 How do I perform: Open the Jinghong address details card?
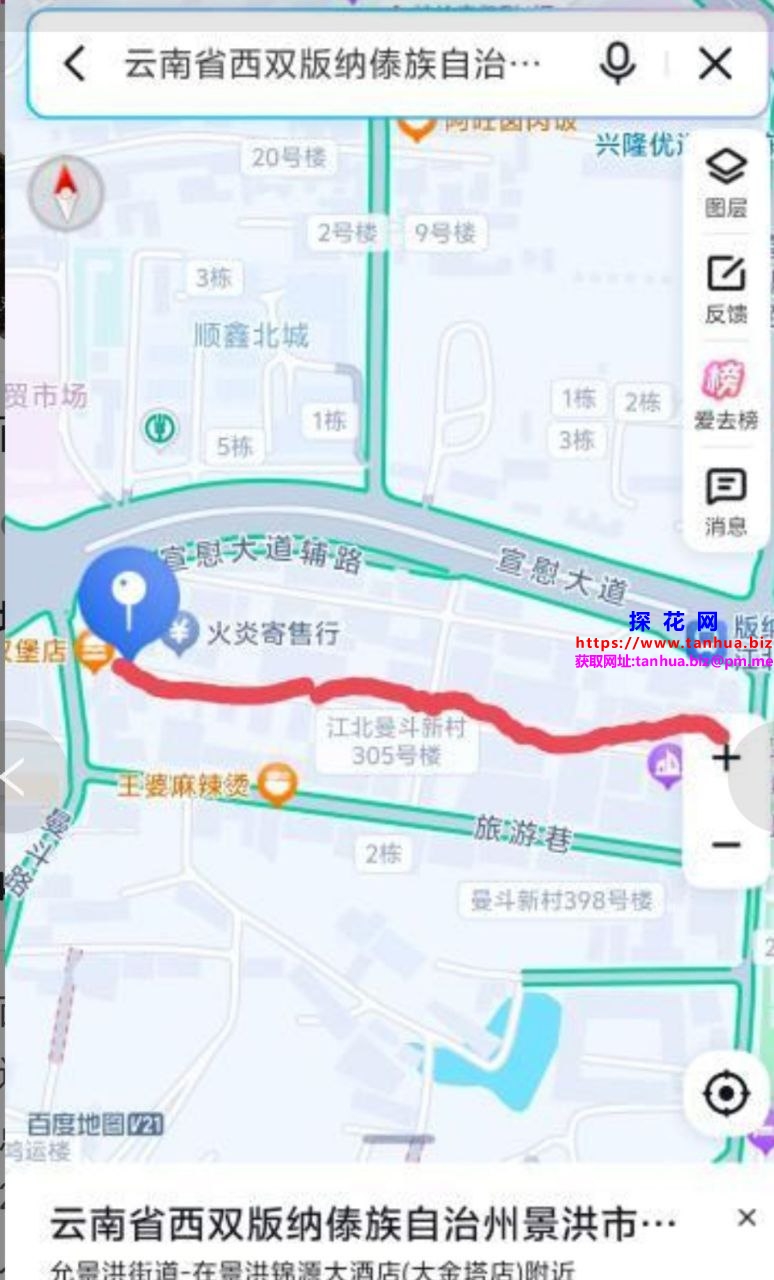pos(364,1223)
